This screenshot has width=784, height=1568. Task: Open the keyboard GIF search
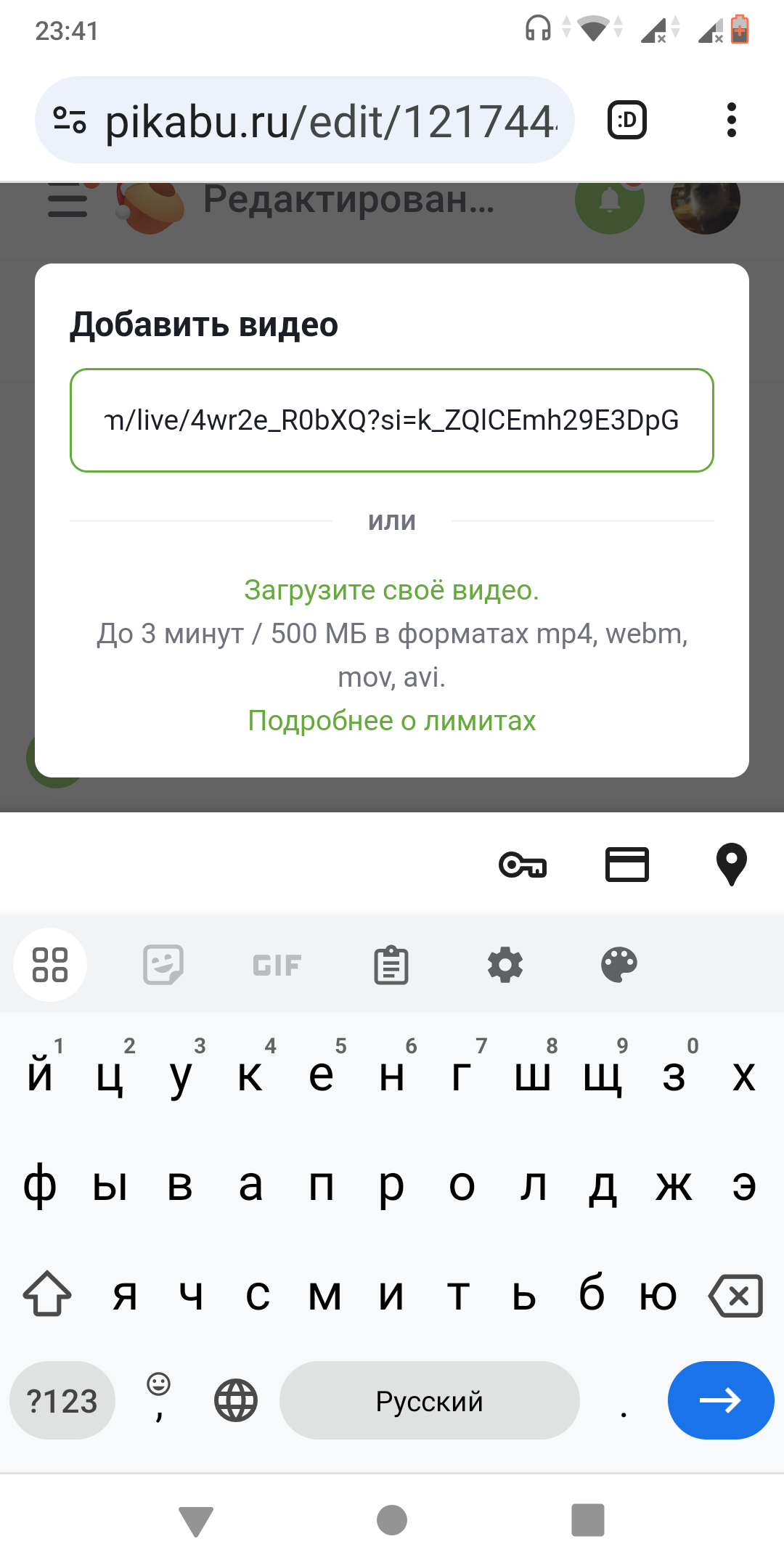pyautogui.click(x=277, y=965)
